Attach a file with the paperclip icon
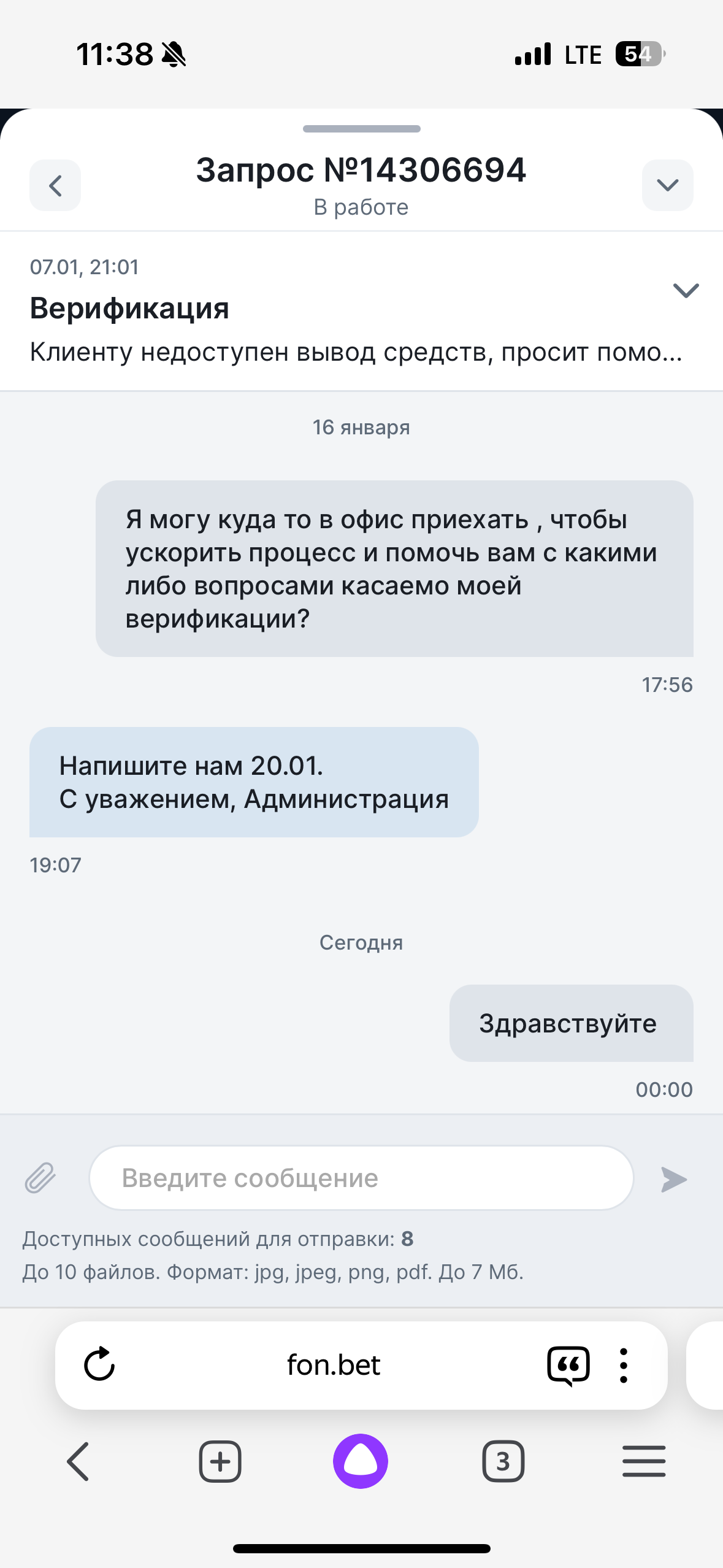The height and width of the screenshot is (1568, 723). pyautogui.click(x=40, y=1178)
